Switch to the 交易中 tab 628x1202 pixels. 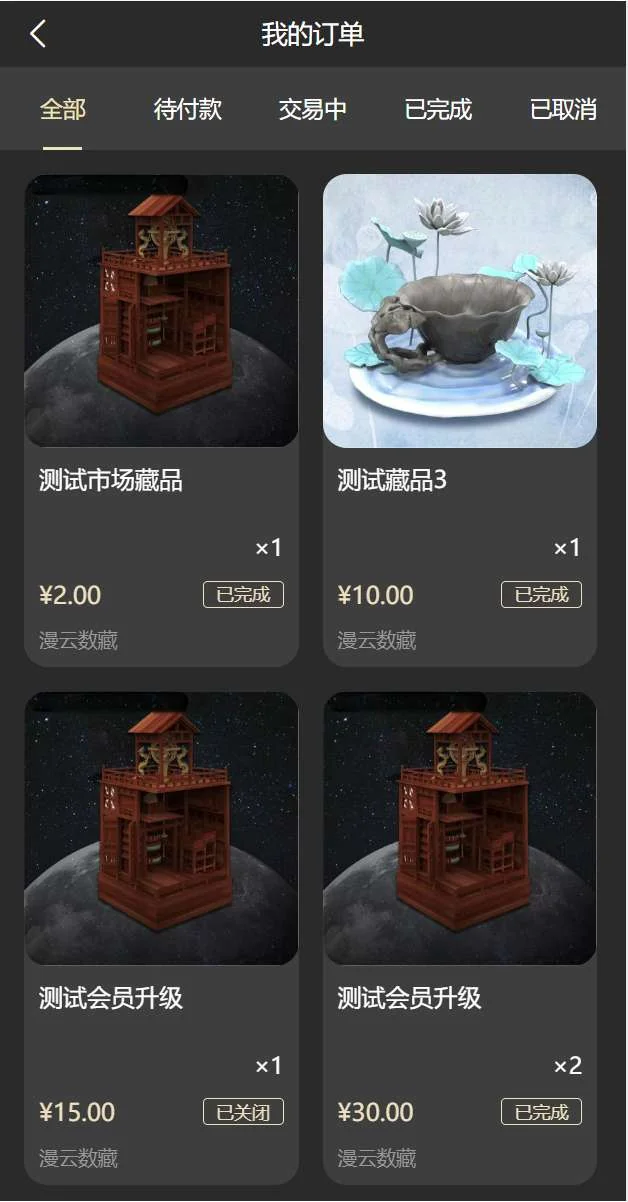(x=313, y=109)
